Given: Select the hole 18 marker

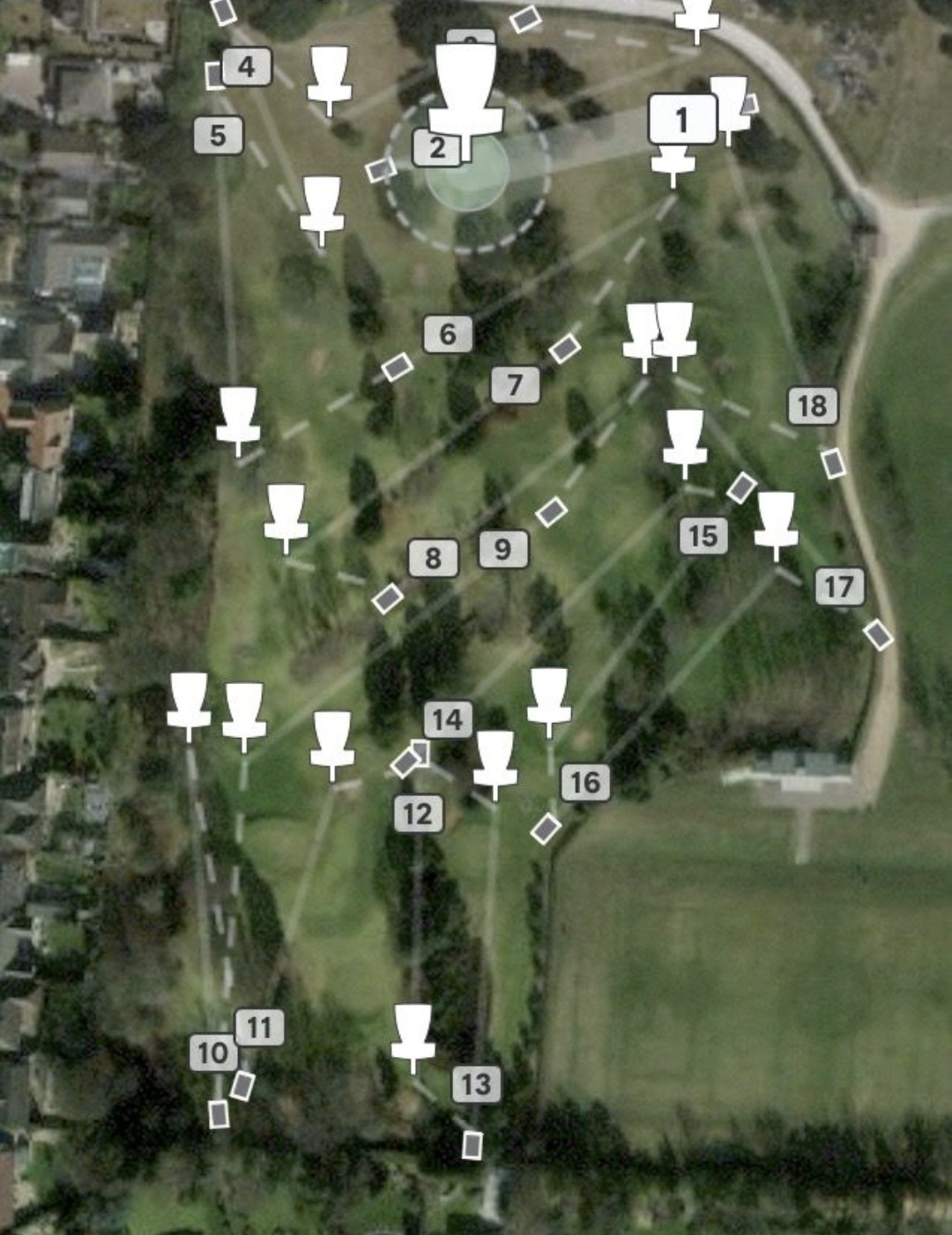Looking at the screenshot, I should (812, 405).
